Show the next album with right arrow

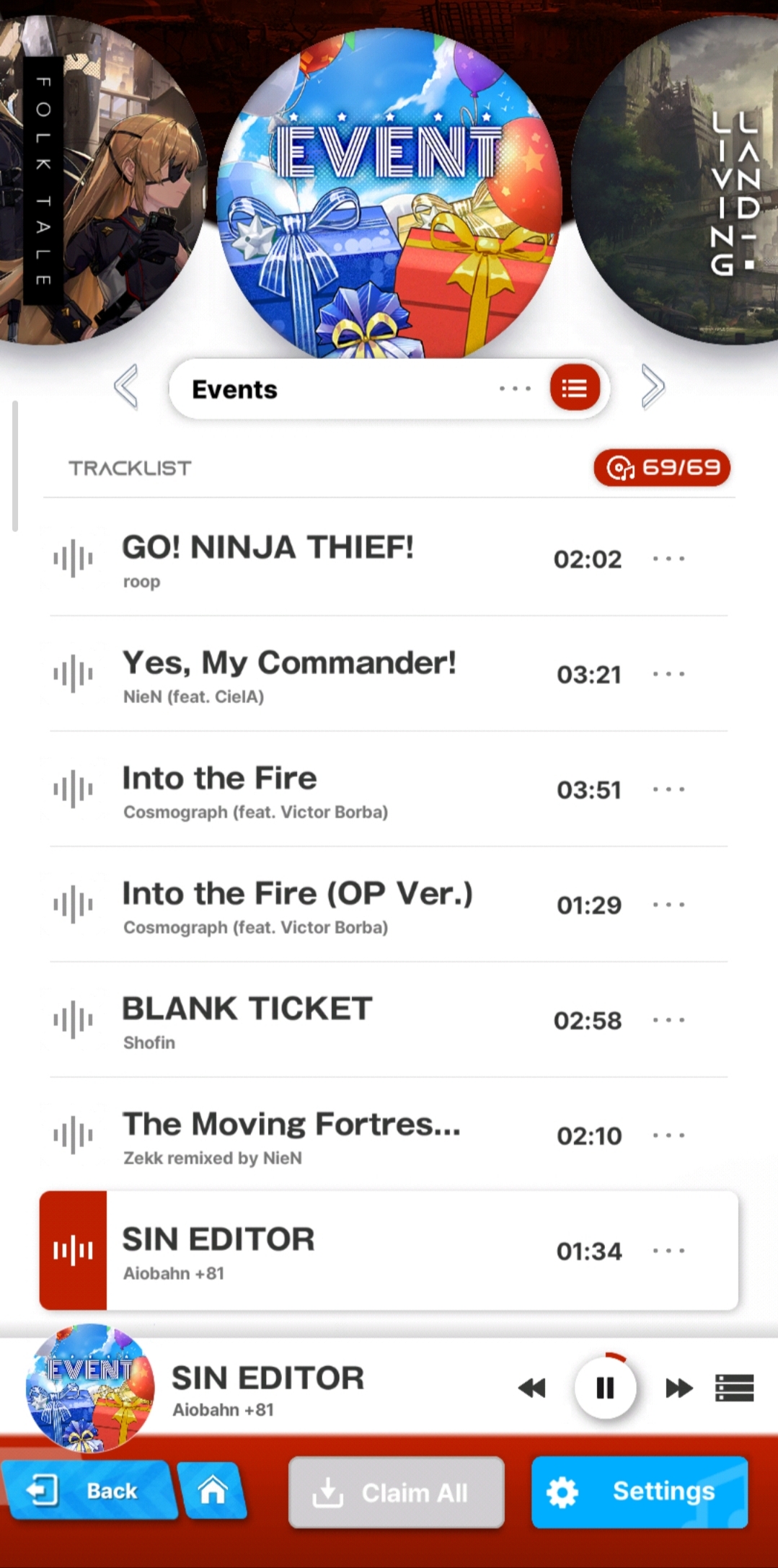point(653,387)
